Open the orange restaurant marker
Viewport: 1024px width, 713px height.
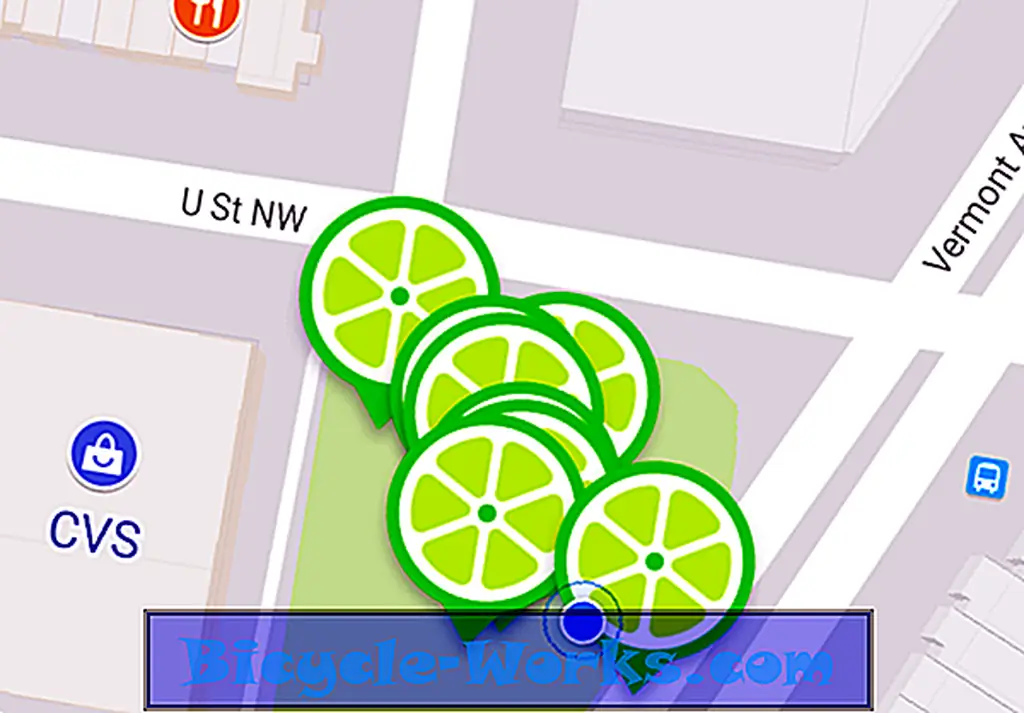tap(205, 12)
